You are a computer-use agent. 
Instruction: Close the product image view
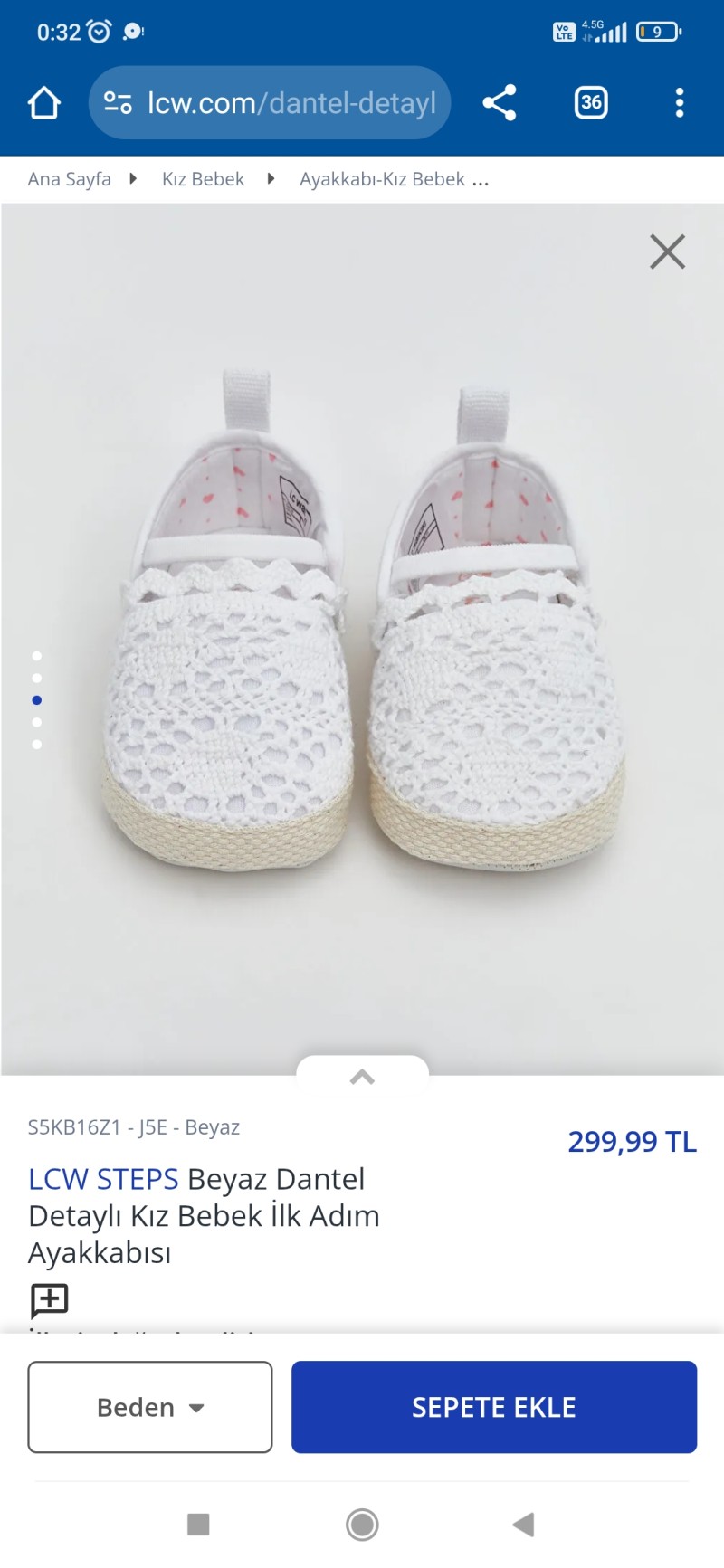tap(667, 252)
